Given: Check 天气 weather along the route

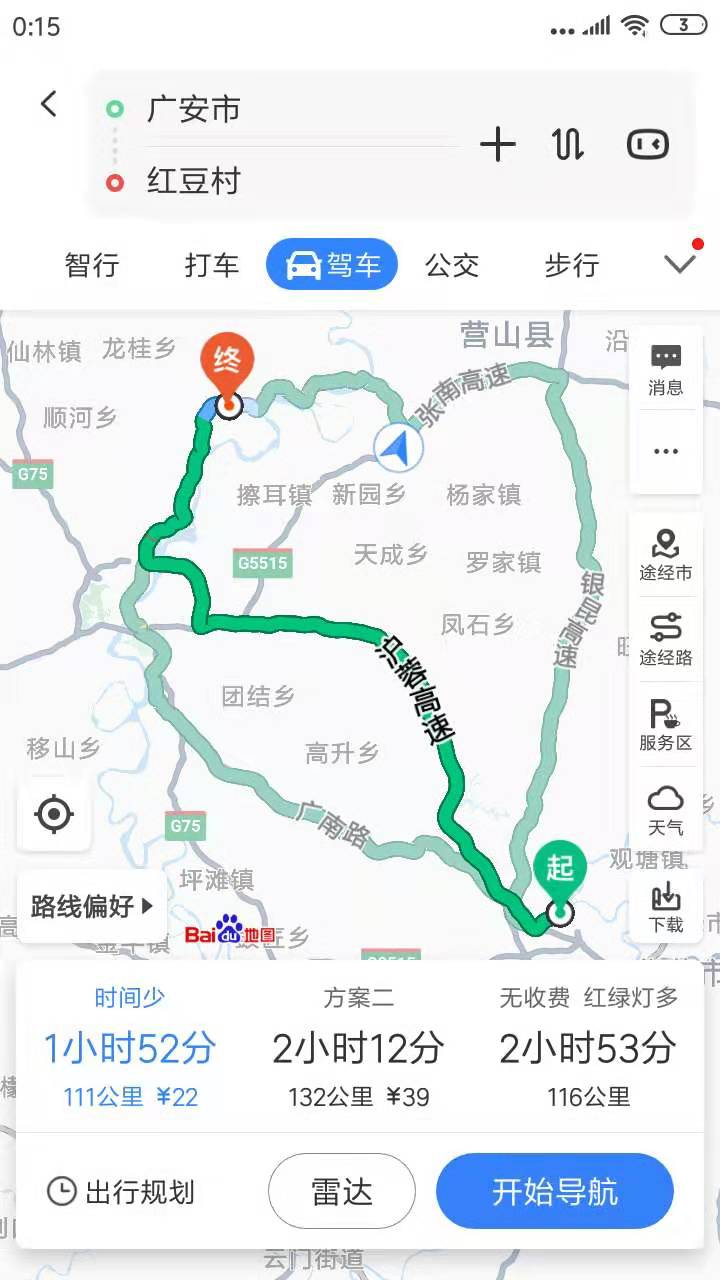Looking at the screenshot, I should pyautogui.click(x=666, y=811).
